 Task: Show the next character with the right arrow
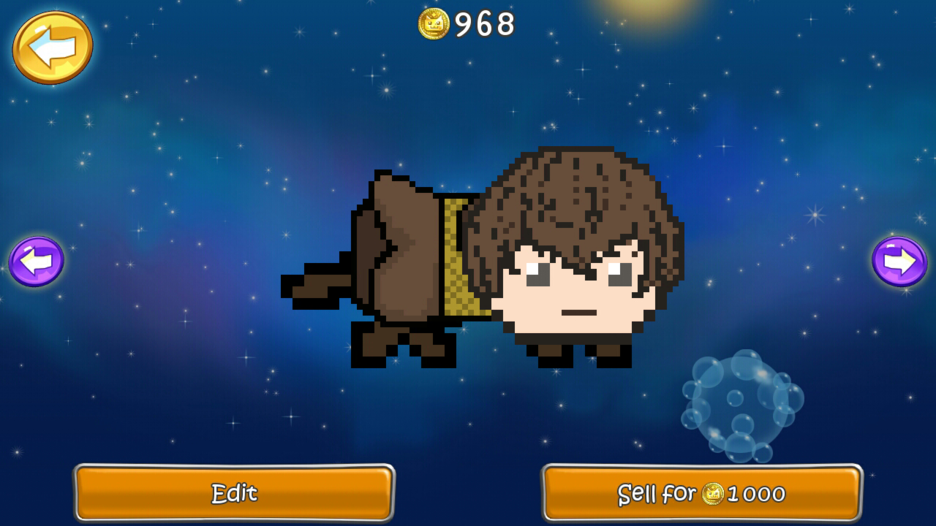click(898, 262)
